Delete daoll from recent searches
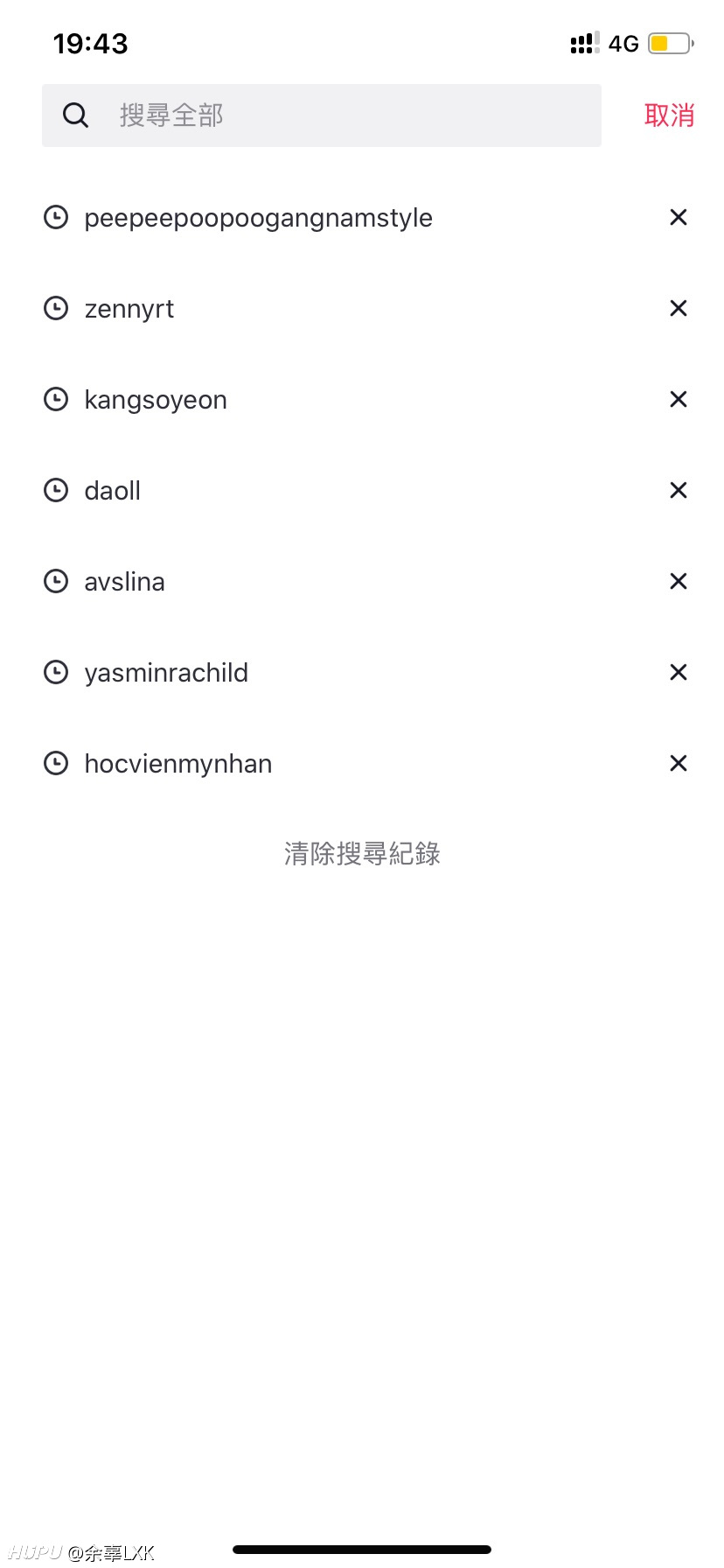This screenshot has width=724, height=1568. click(x=679, y=490)
